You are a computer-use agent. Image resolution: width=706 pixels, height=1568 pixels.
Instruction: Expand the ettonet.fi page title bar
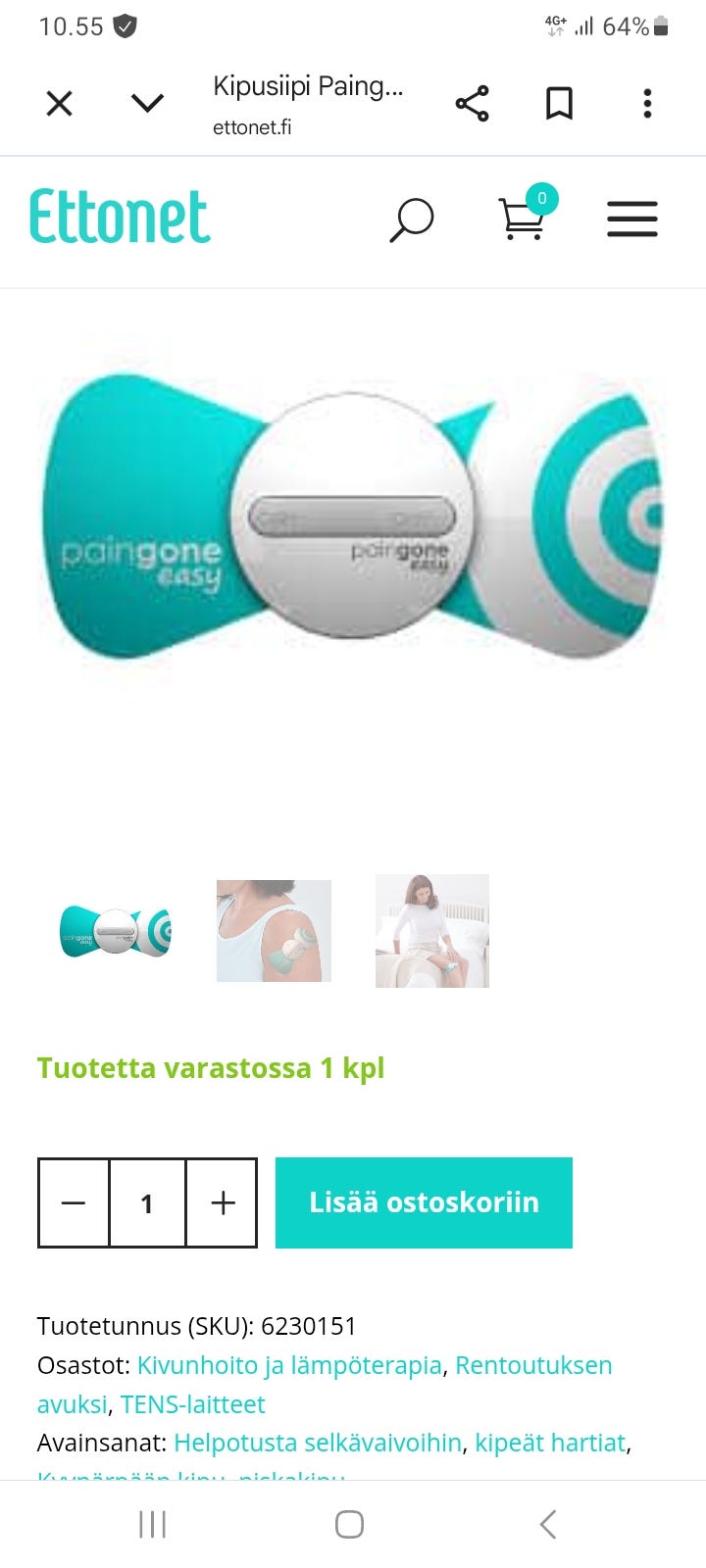click(309, 105)
